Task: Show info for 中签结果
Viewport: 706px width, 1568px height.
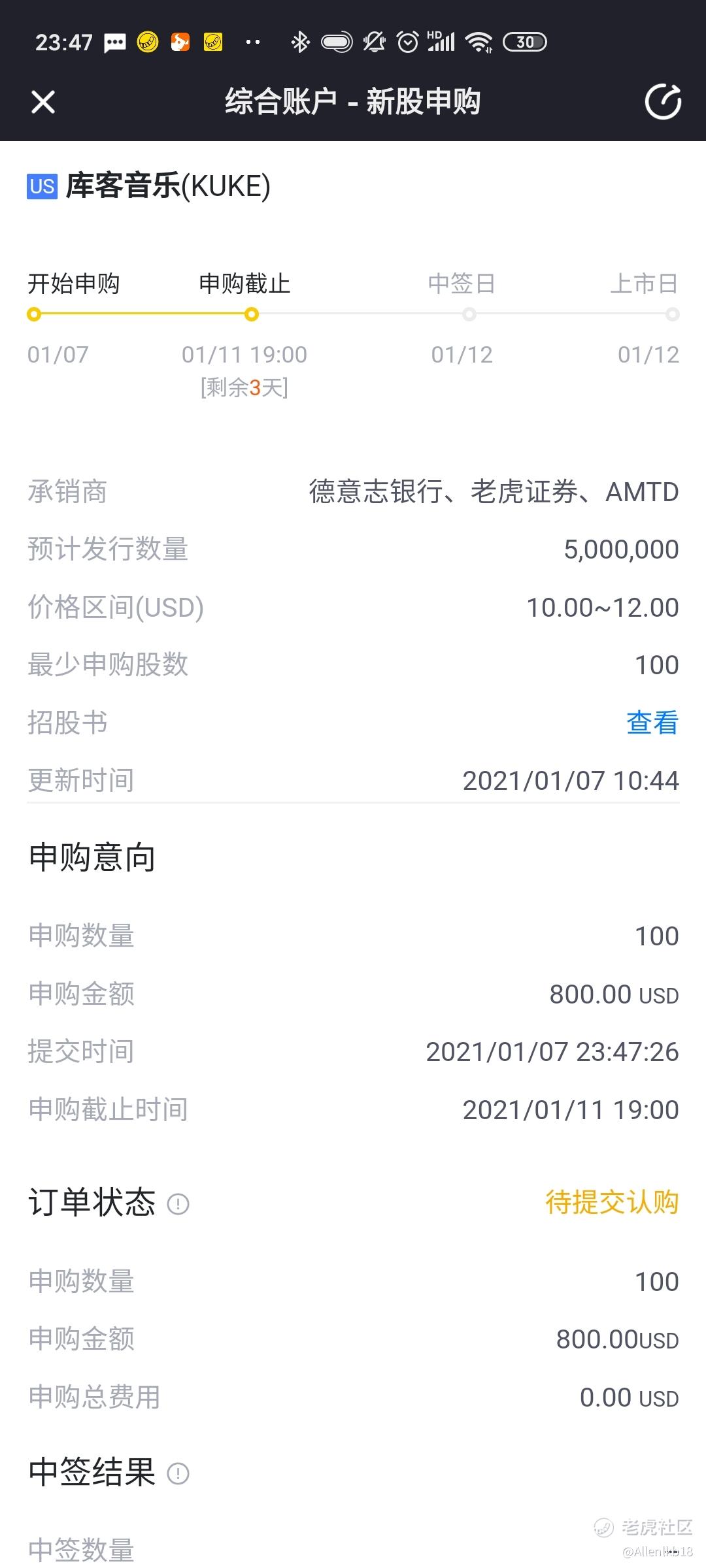Action: pyautogui.click(x=178, y=1473)
